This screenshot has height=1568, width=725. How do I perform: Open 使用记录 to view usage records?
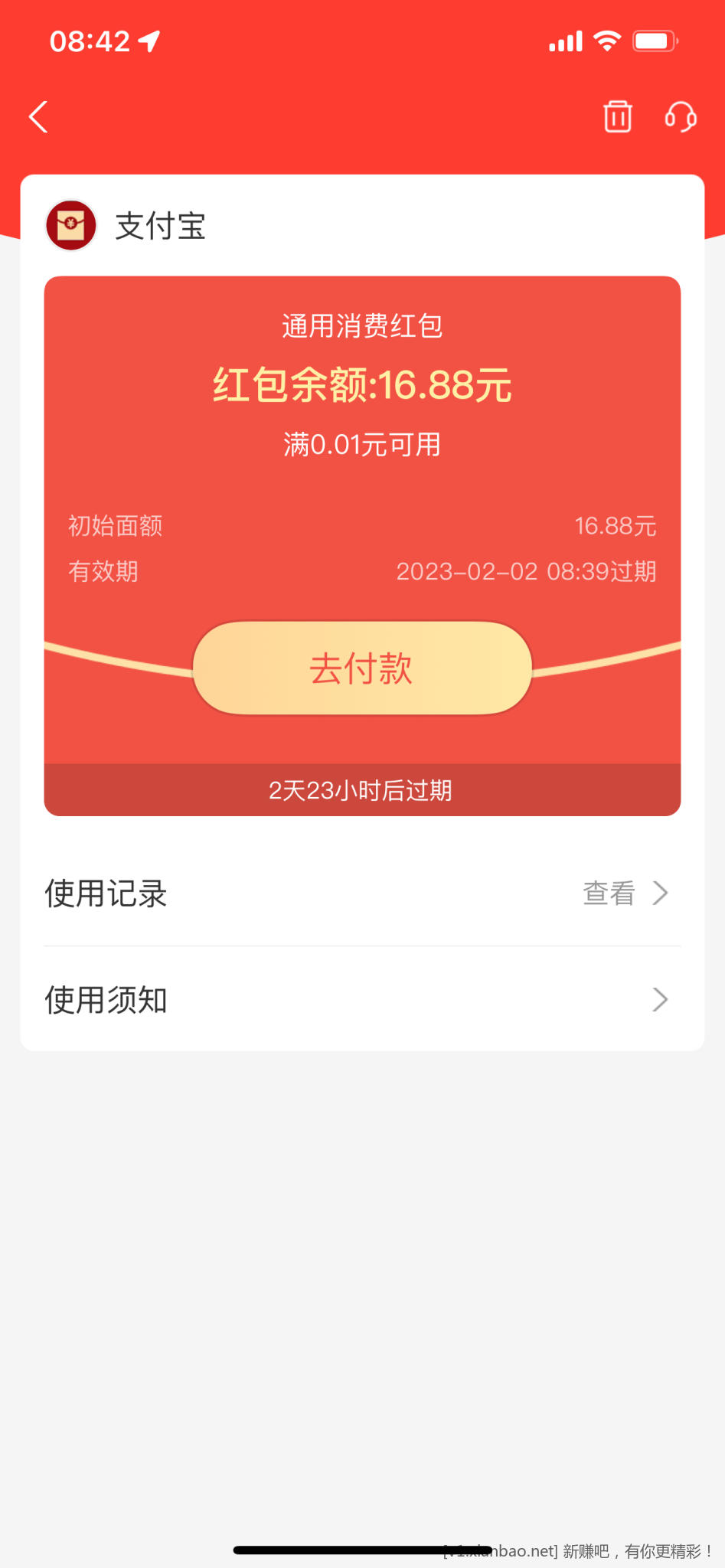point(361,893)
